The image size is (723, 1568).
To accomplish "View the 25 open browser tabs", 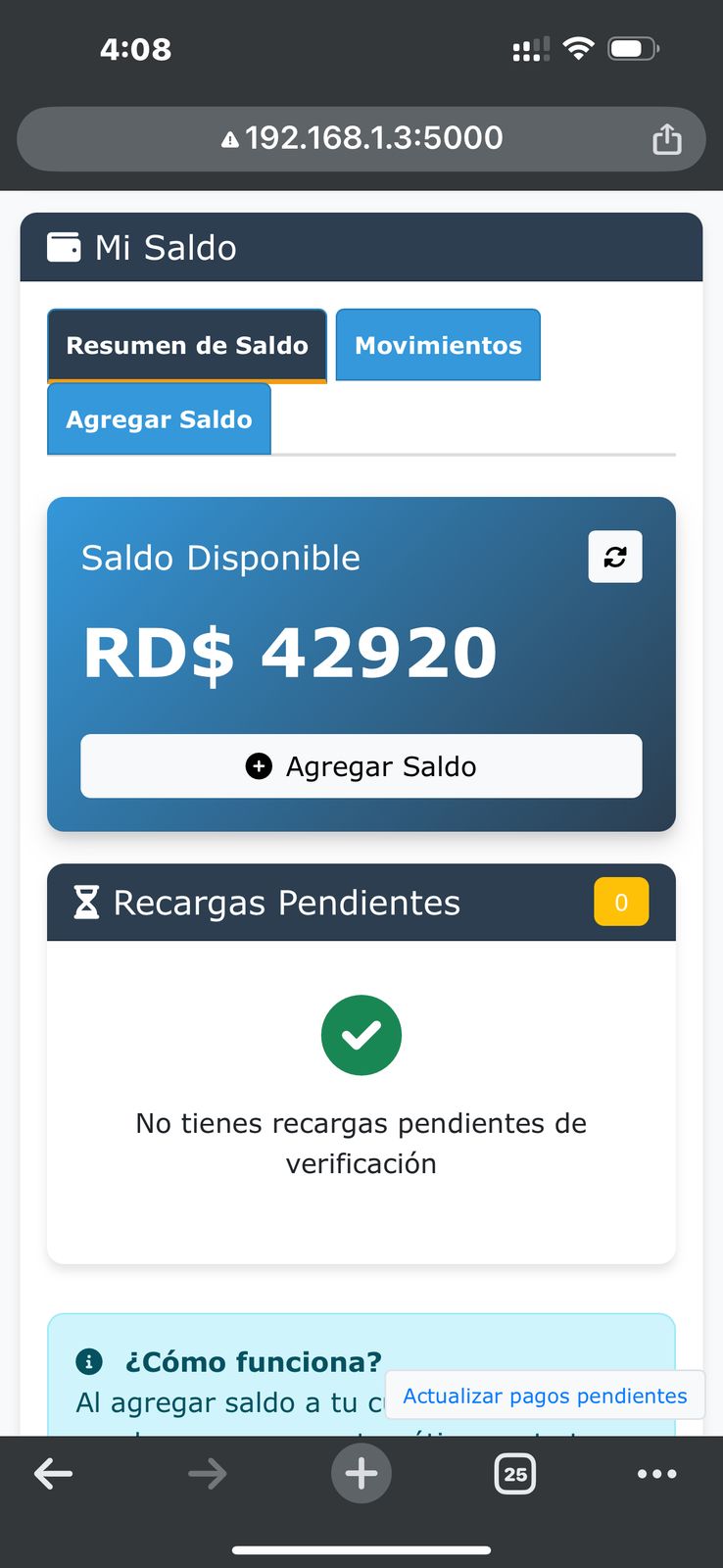I will (x=515, y=1473).
